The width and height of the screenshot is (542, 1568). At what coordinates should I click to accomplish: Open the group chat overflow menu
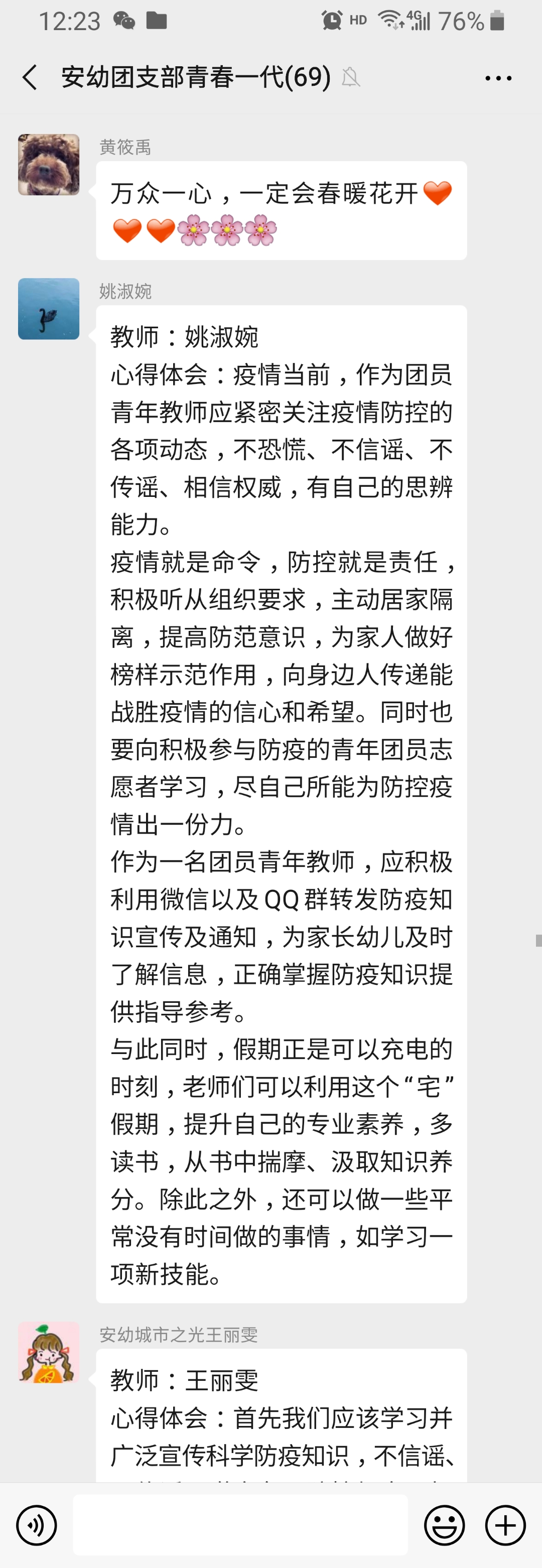tap(498, 78)
